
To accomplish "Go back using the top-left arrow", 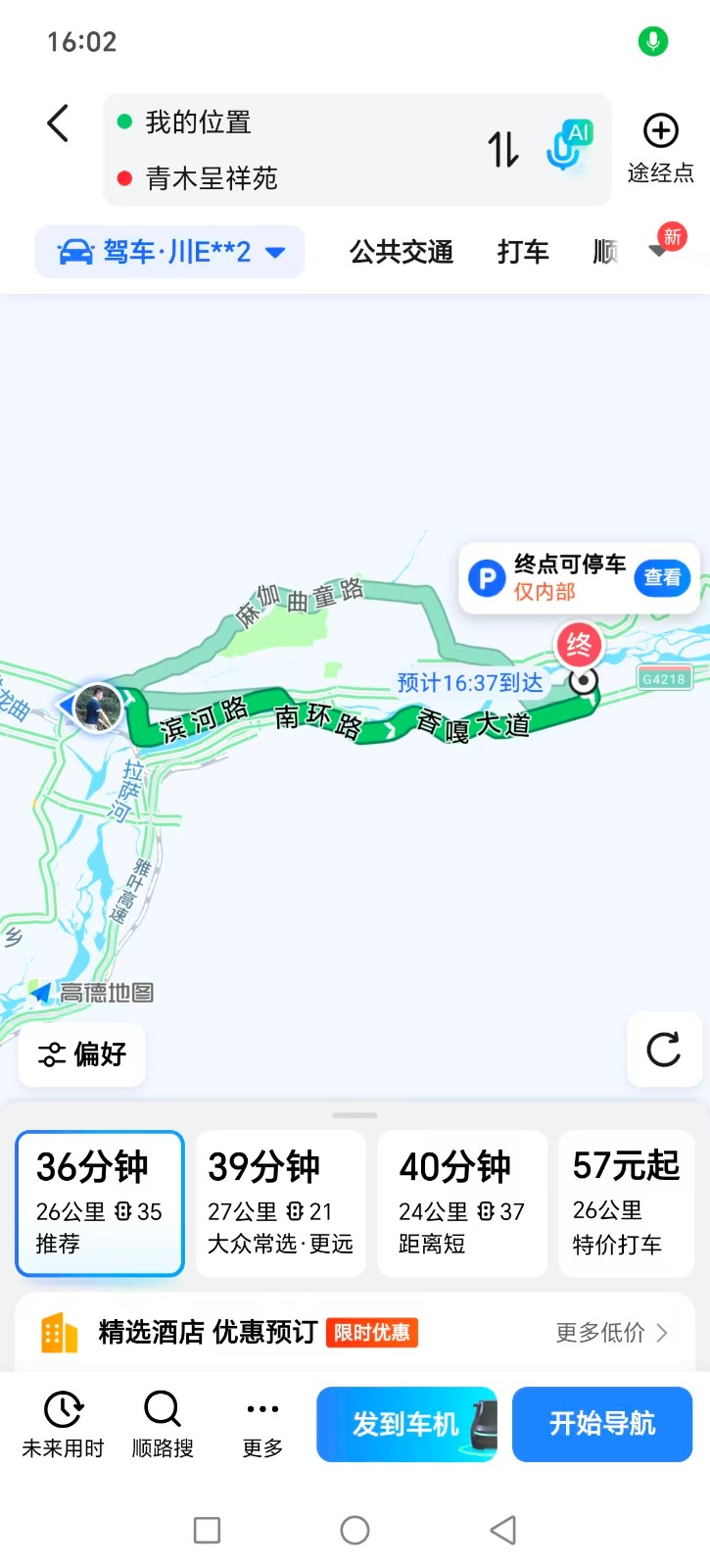I will click(59, 124).
